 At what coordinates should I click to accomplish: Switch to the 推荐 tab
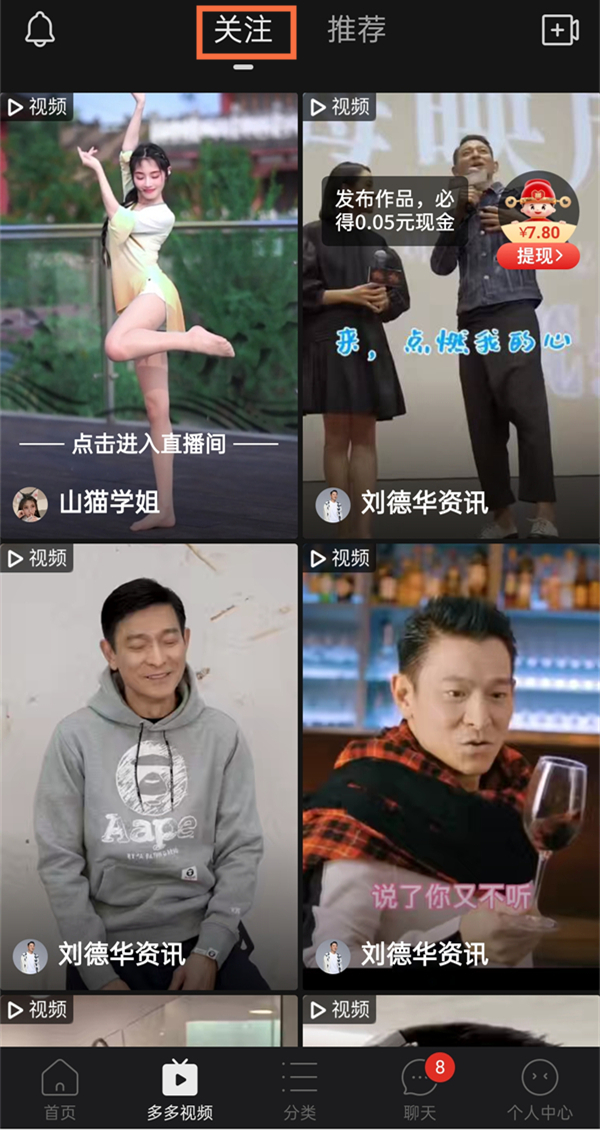pyautogui.click(x=357, y=30)
